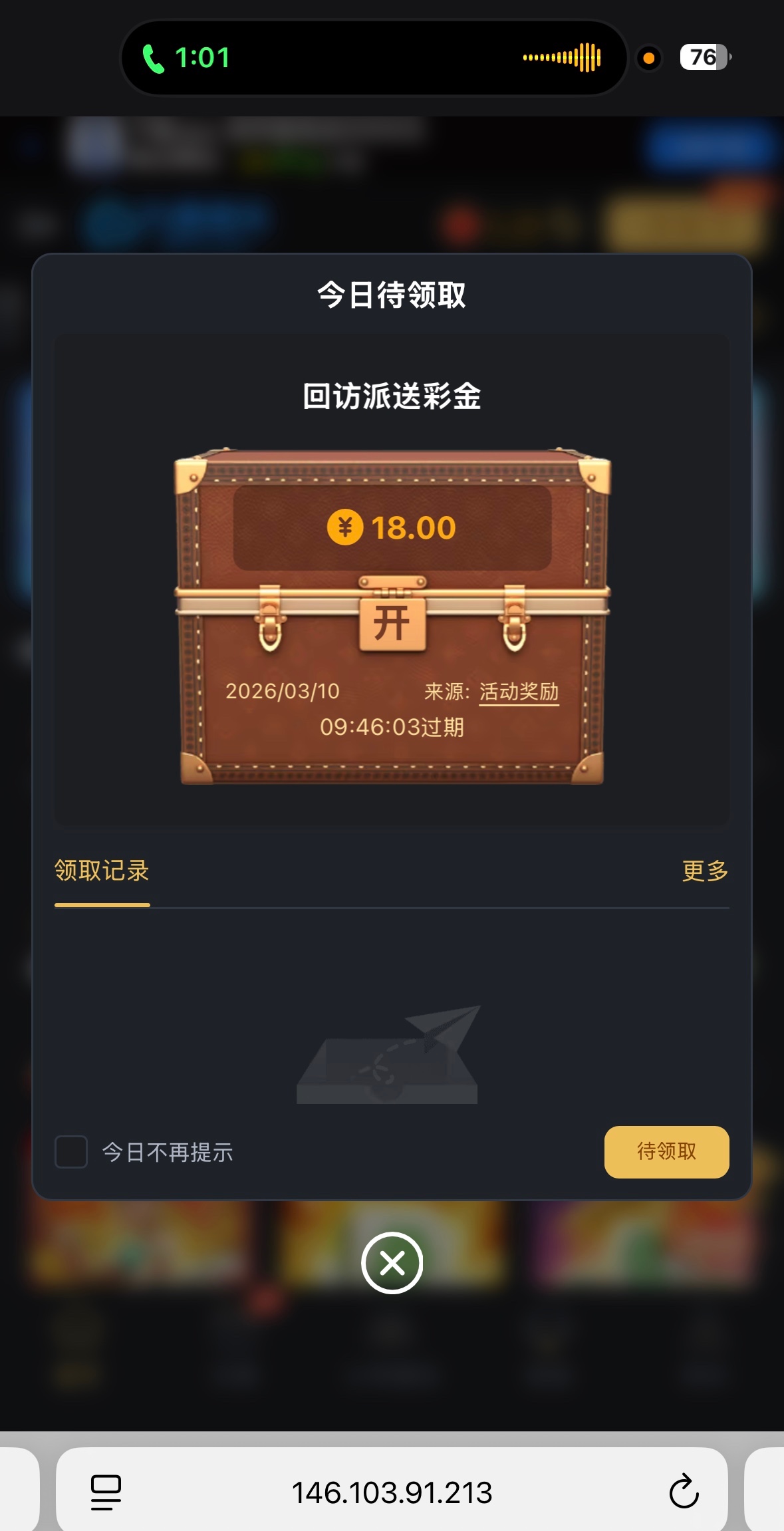Open the 活动奖励 source link

[519, 692]
